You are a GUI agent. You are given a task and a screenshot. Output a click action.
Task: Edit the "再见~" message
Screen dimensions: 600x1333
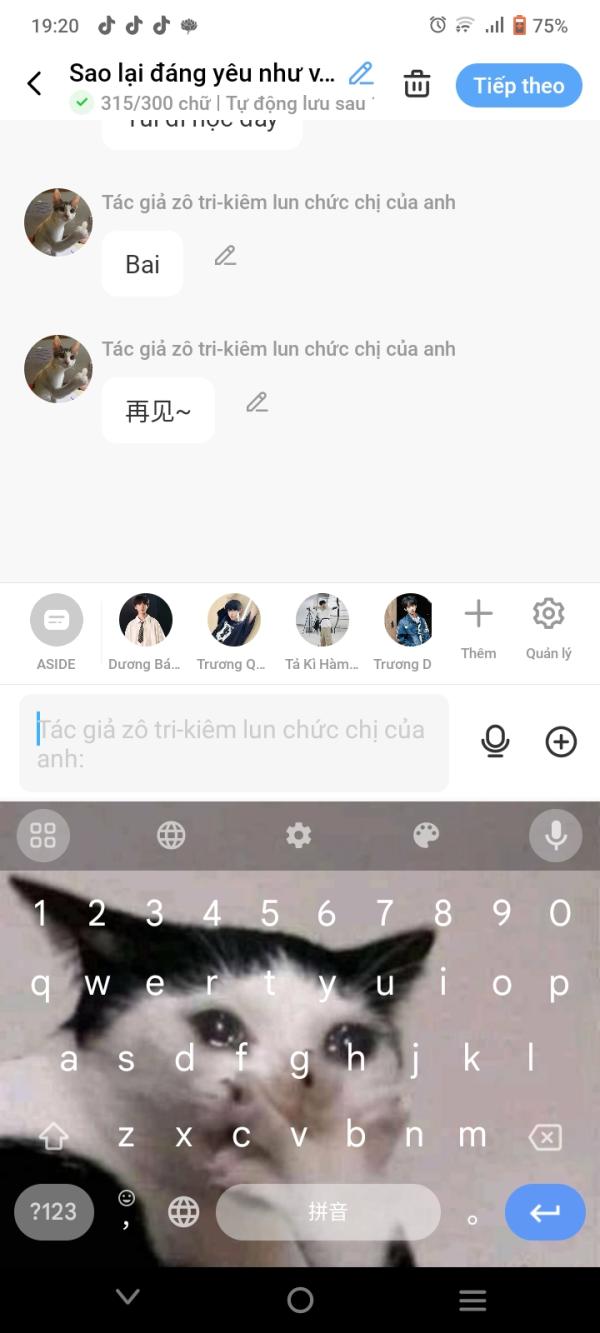(257, 403)
